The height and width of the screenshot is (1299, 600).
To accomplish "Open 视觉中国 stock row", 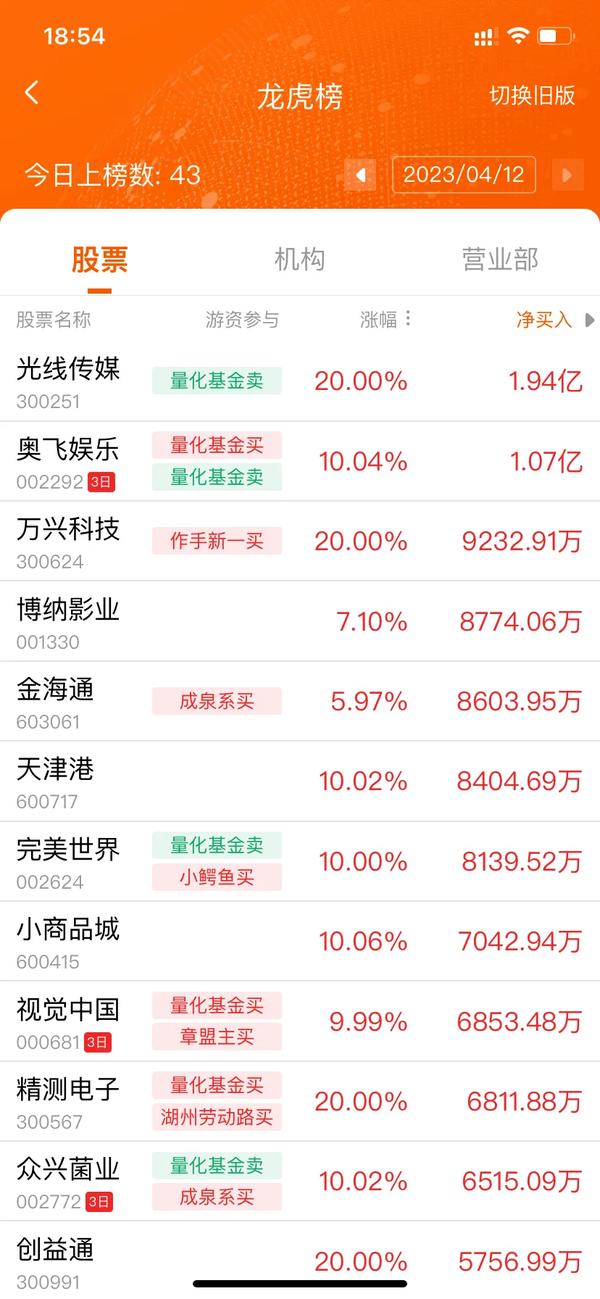I will click(300, 1021).
